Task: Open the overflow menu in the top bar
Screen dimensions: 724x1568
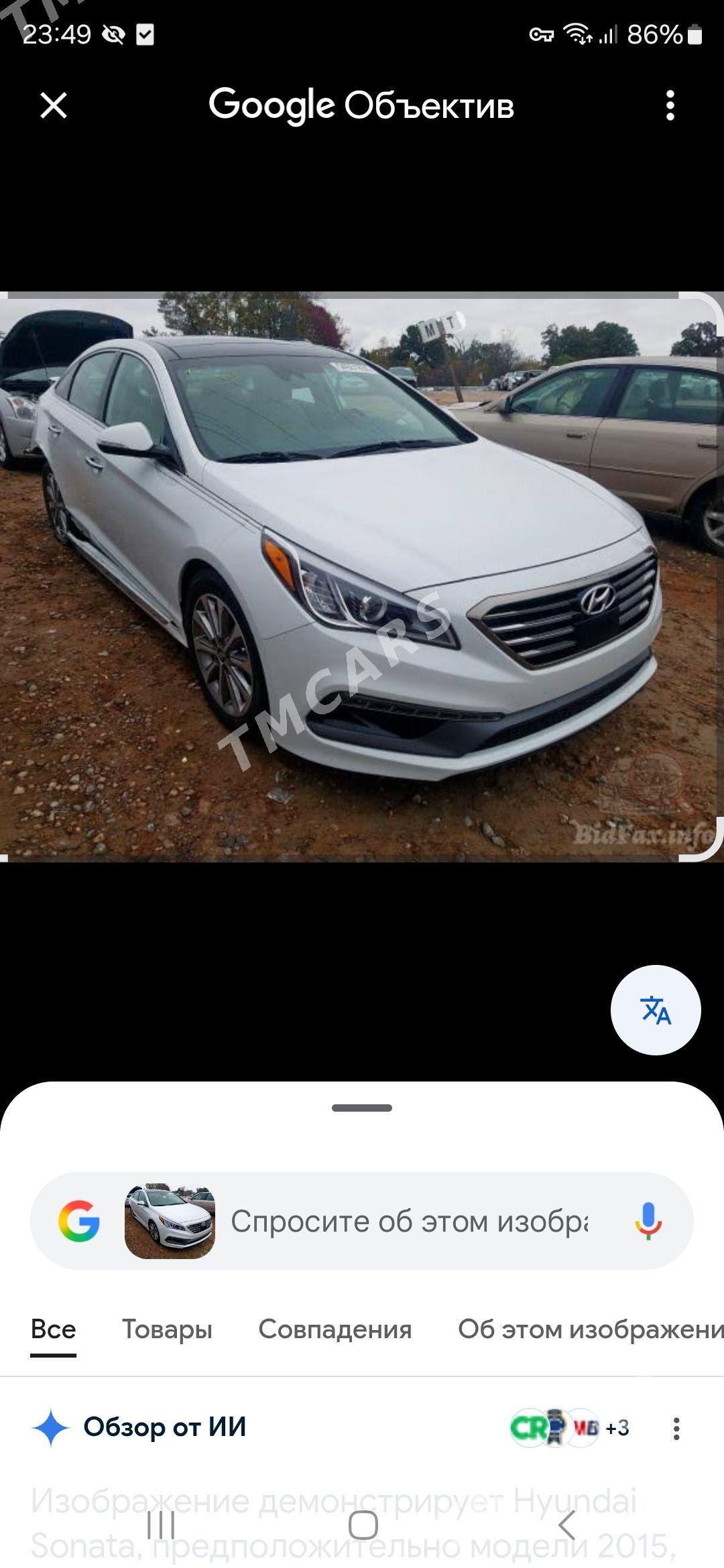Action: pyautogui.click(x=670, y=105)
